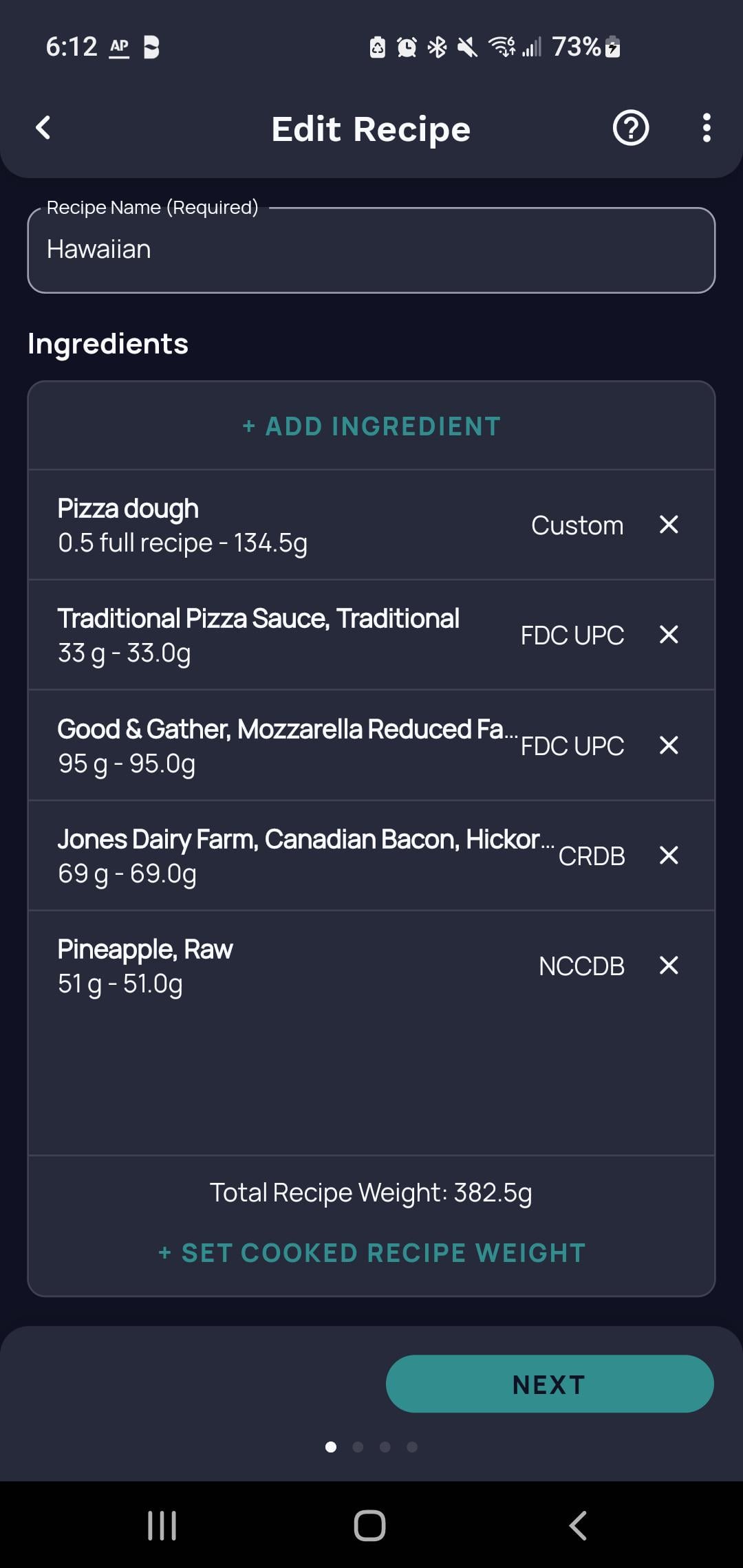
Task: Tap the system home button
Action: 369,1525
